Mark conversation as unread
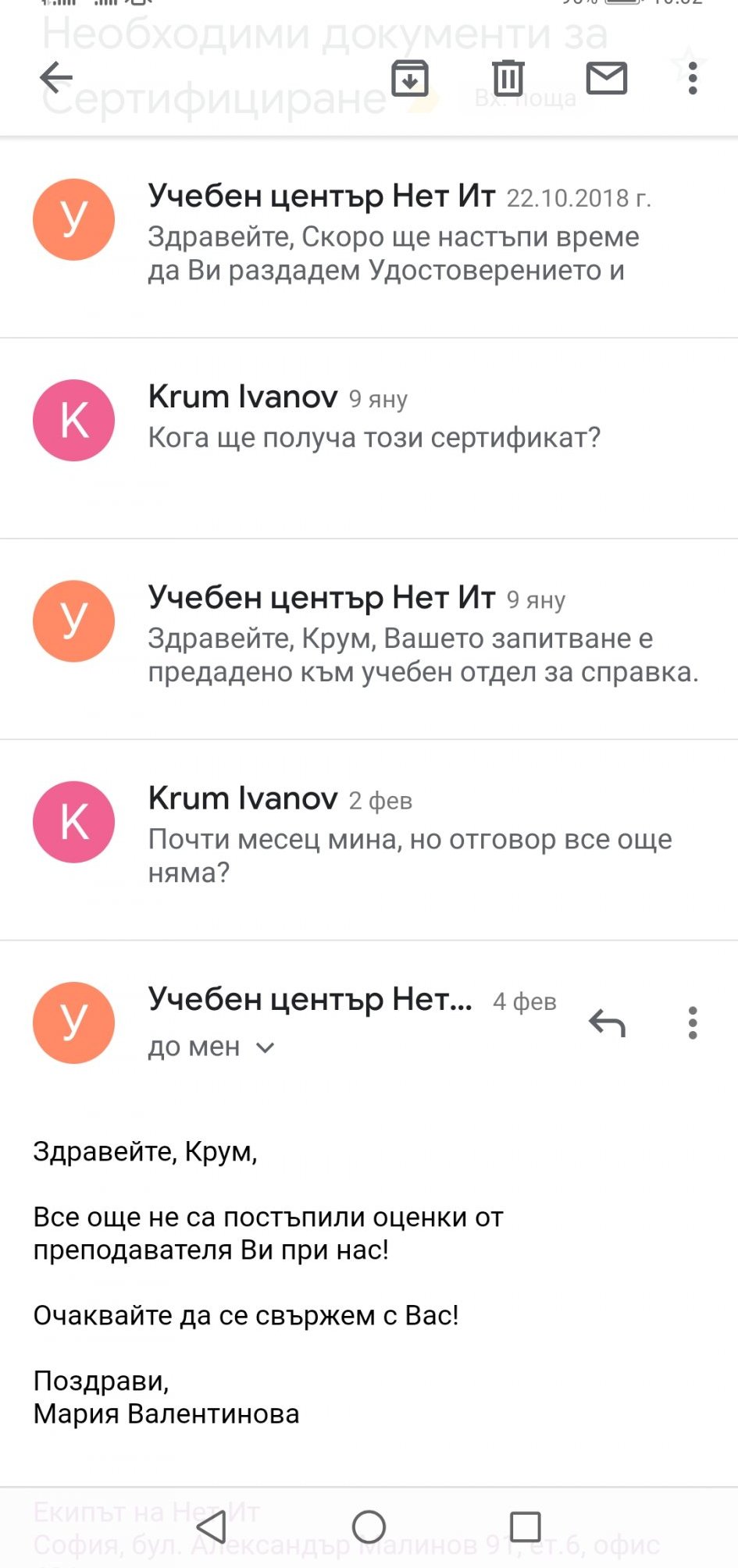738x1568 pixels. (x=607, y=78)
